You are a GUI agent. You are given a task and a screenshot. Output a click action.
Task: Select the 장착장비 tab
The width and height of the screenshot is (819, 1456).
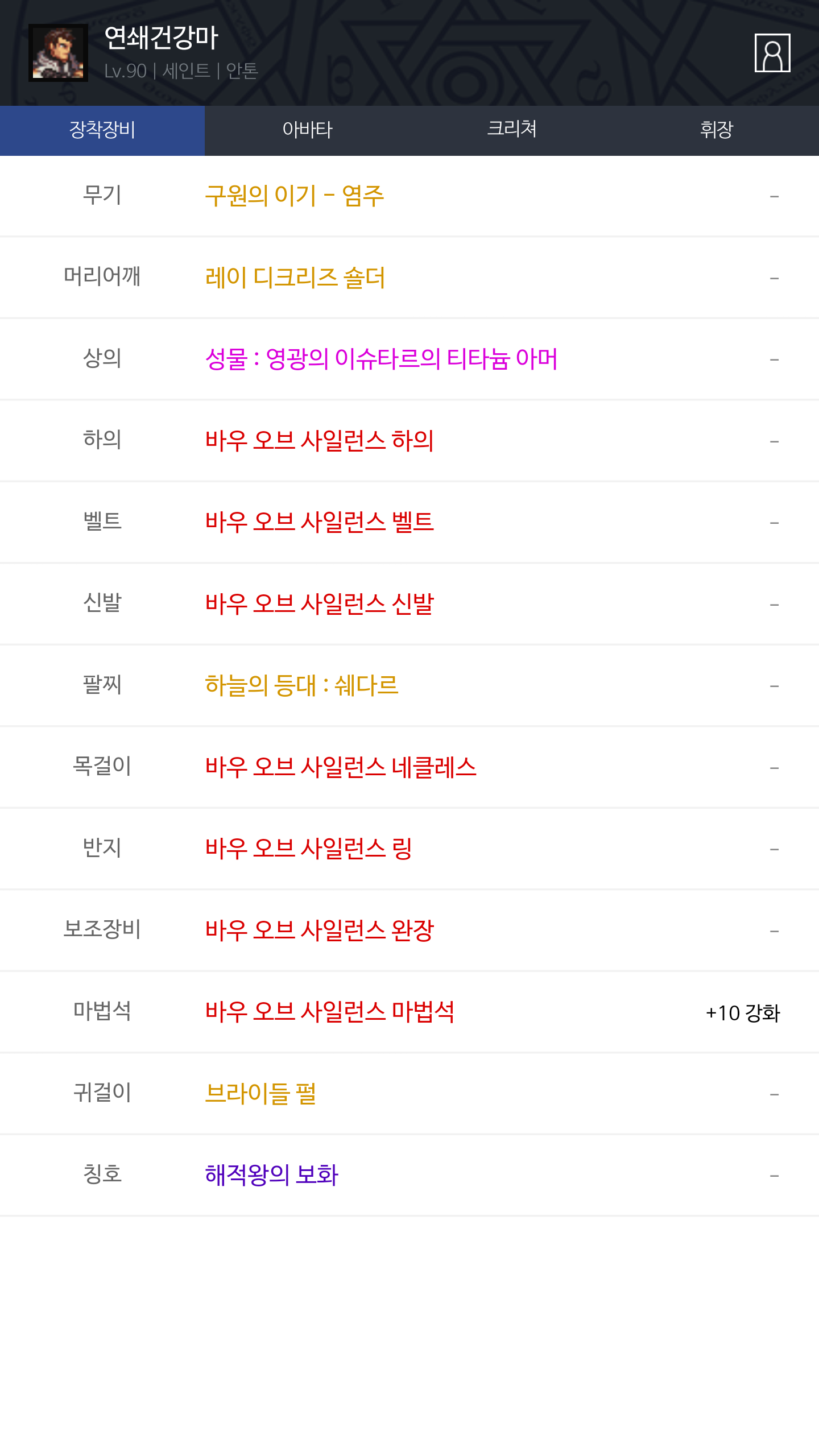102,130
